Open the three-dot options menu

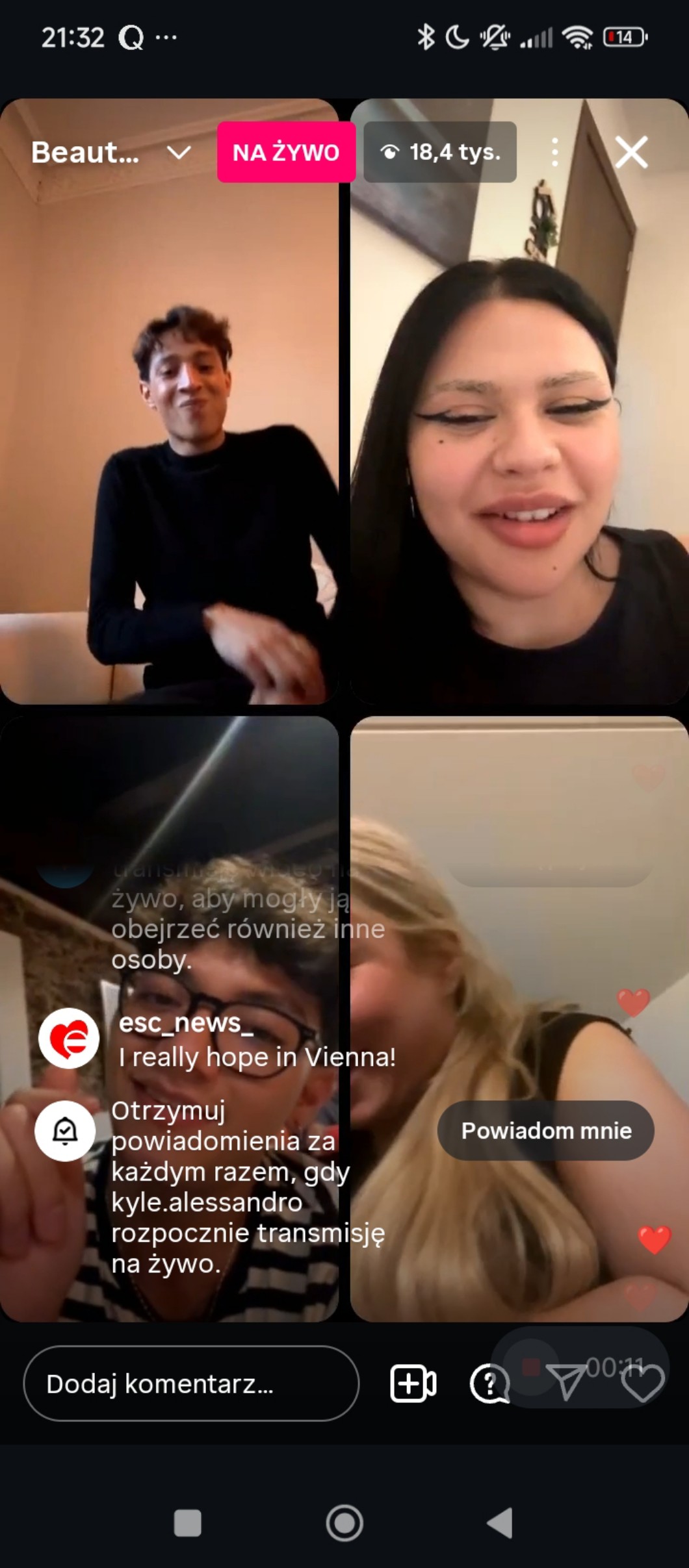point(554,153)
